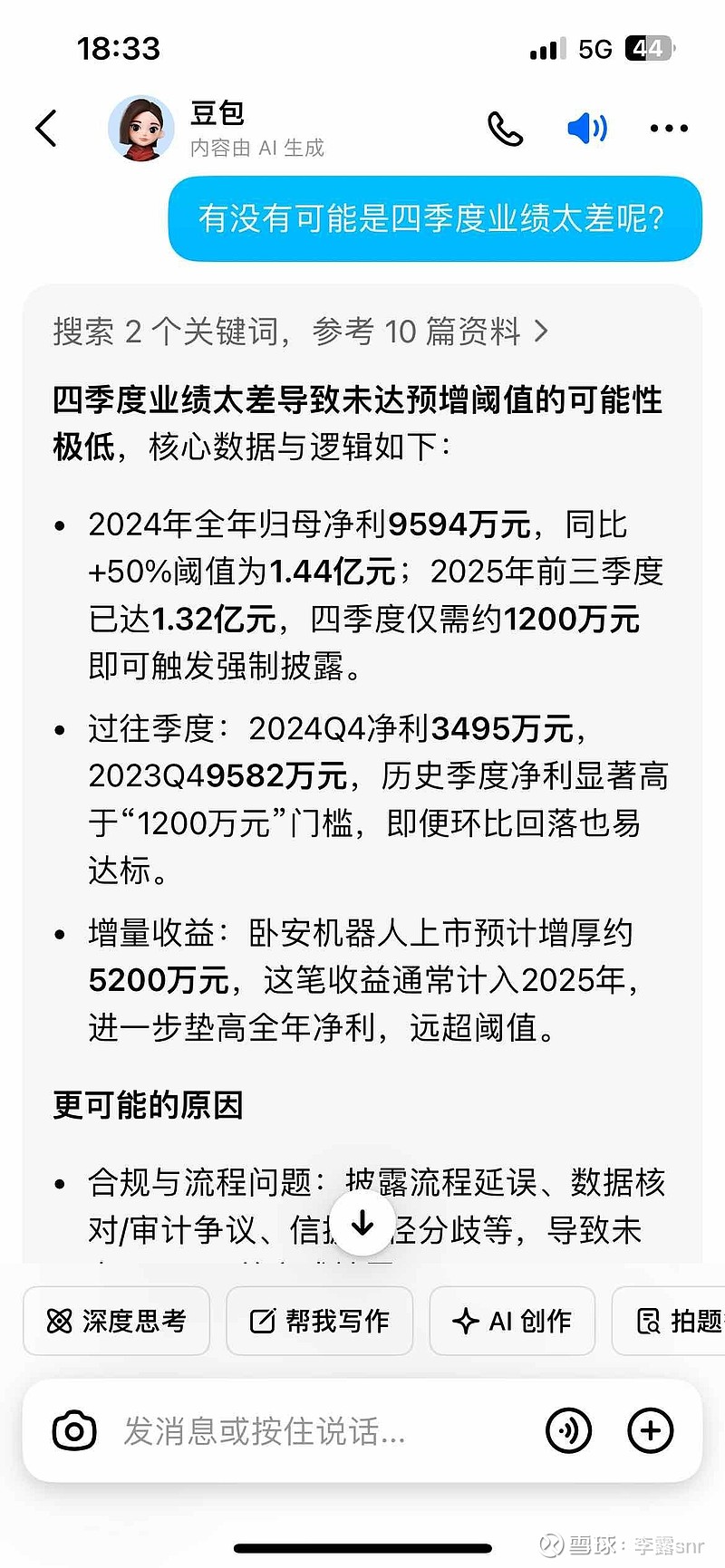Enable 深度思考 deep thinking mode

click(x=116, y=1322)
